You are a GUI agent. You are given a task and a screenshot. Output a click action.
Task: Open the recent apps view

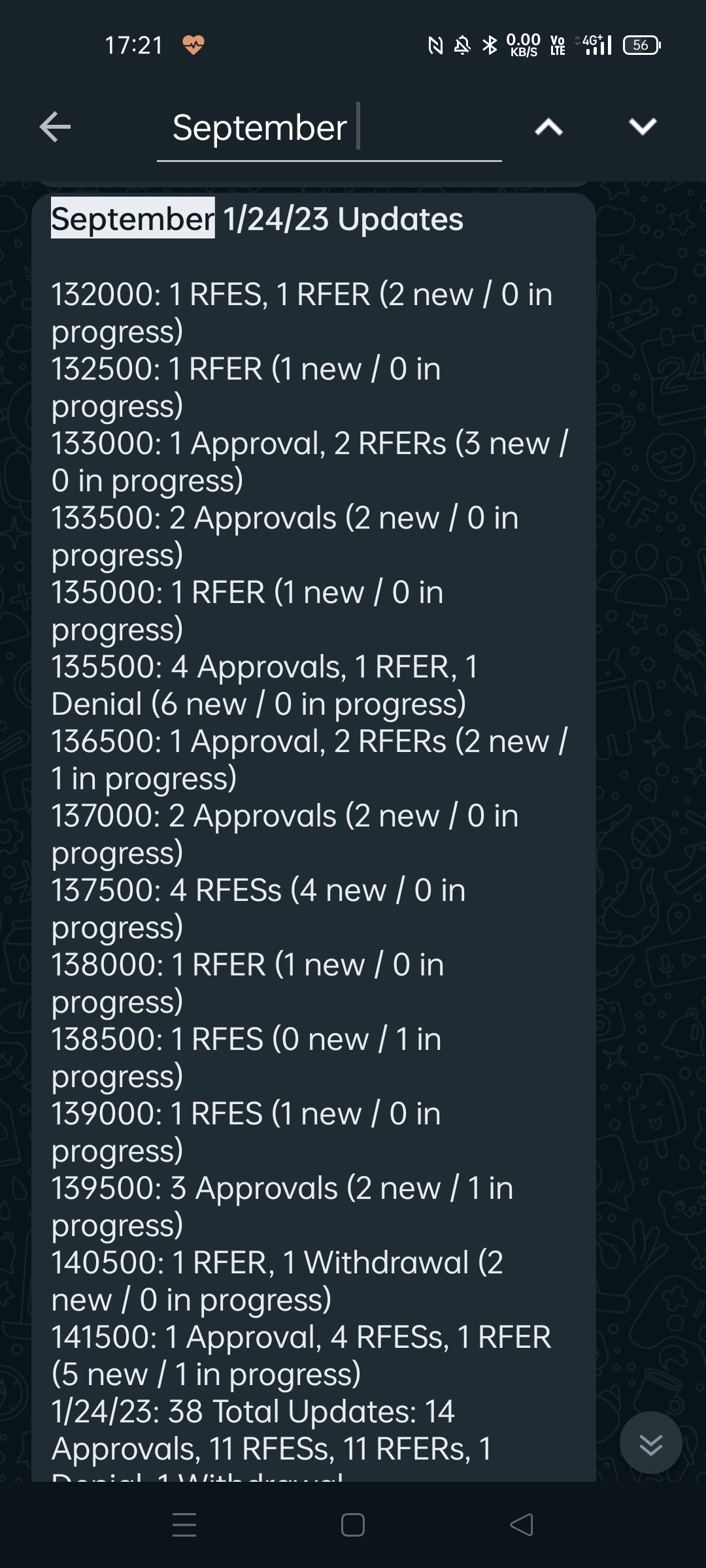184,1525
